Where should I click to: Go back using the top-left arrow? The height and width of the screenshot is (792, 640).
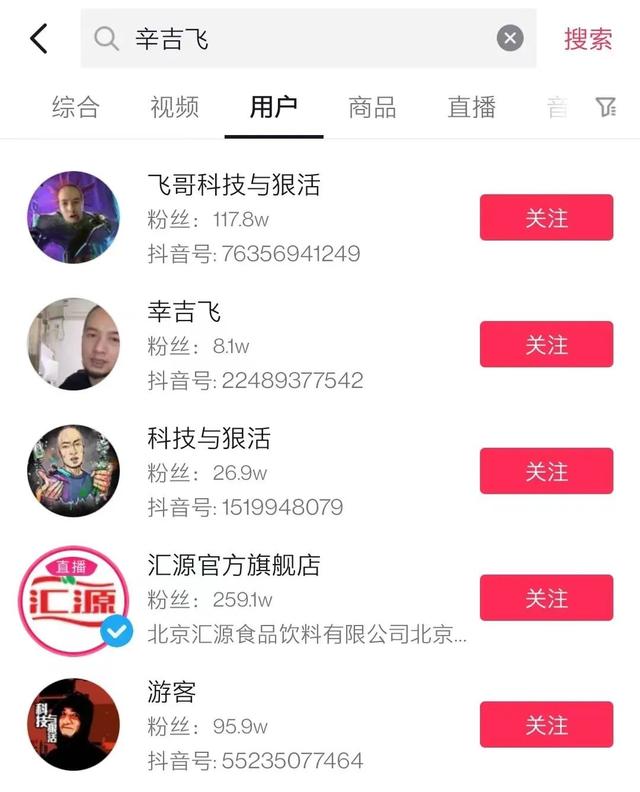(x=38, y=39)
